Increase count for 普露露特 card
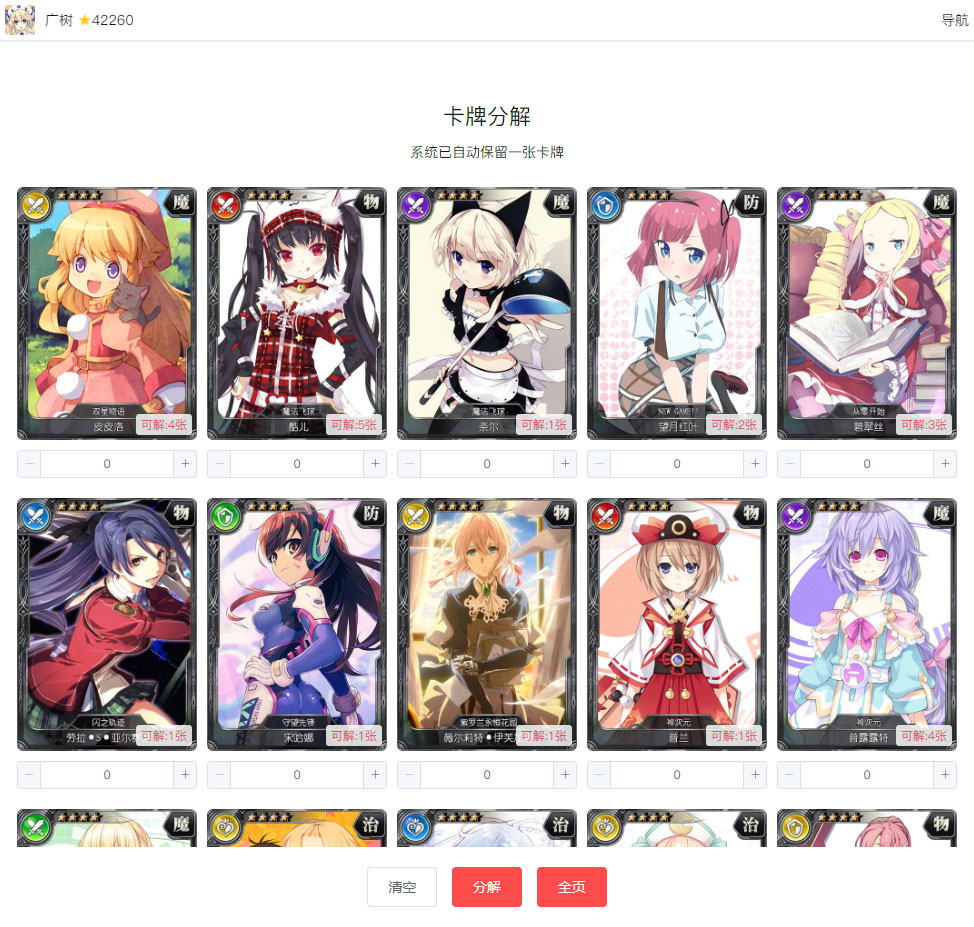 [x=945, y=775]
